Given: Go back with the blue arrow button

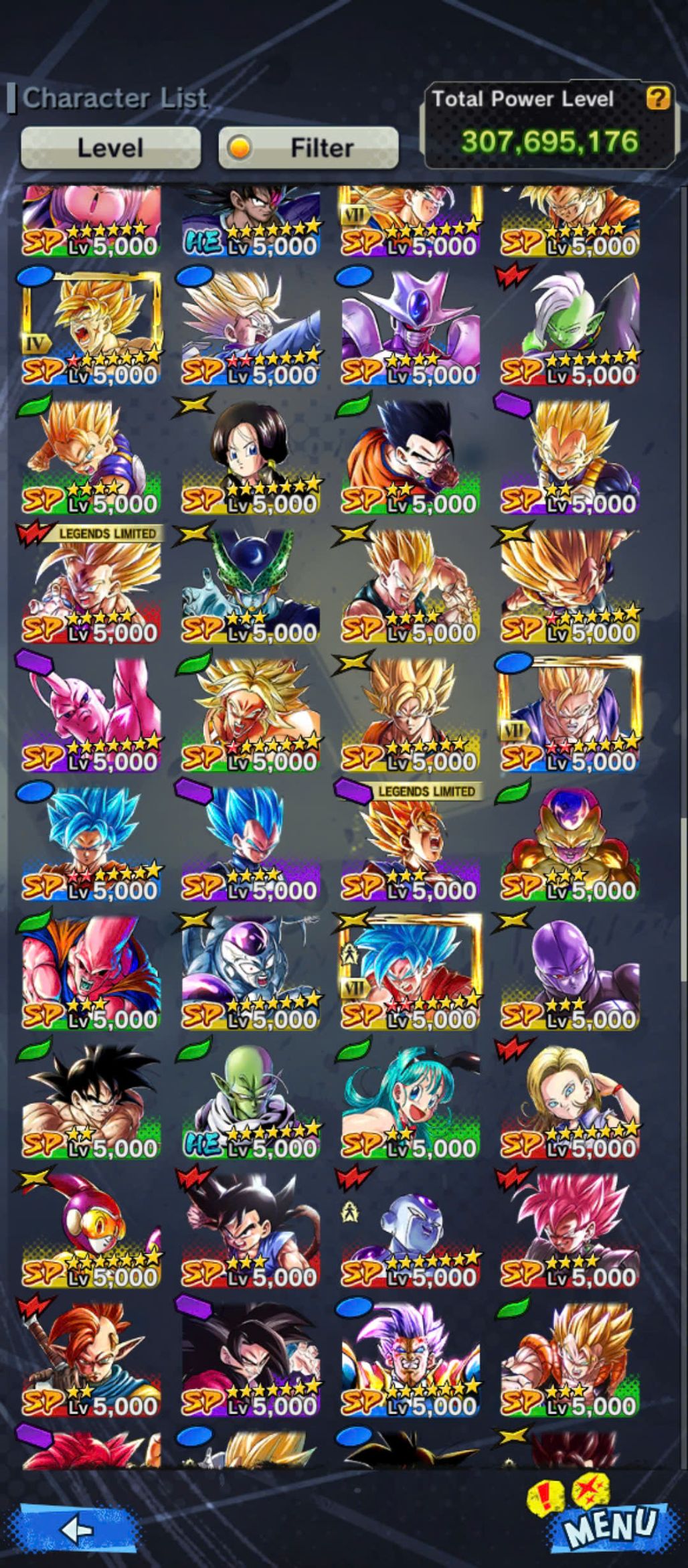Looking at the screenshot, I should pos(77,1529).
